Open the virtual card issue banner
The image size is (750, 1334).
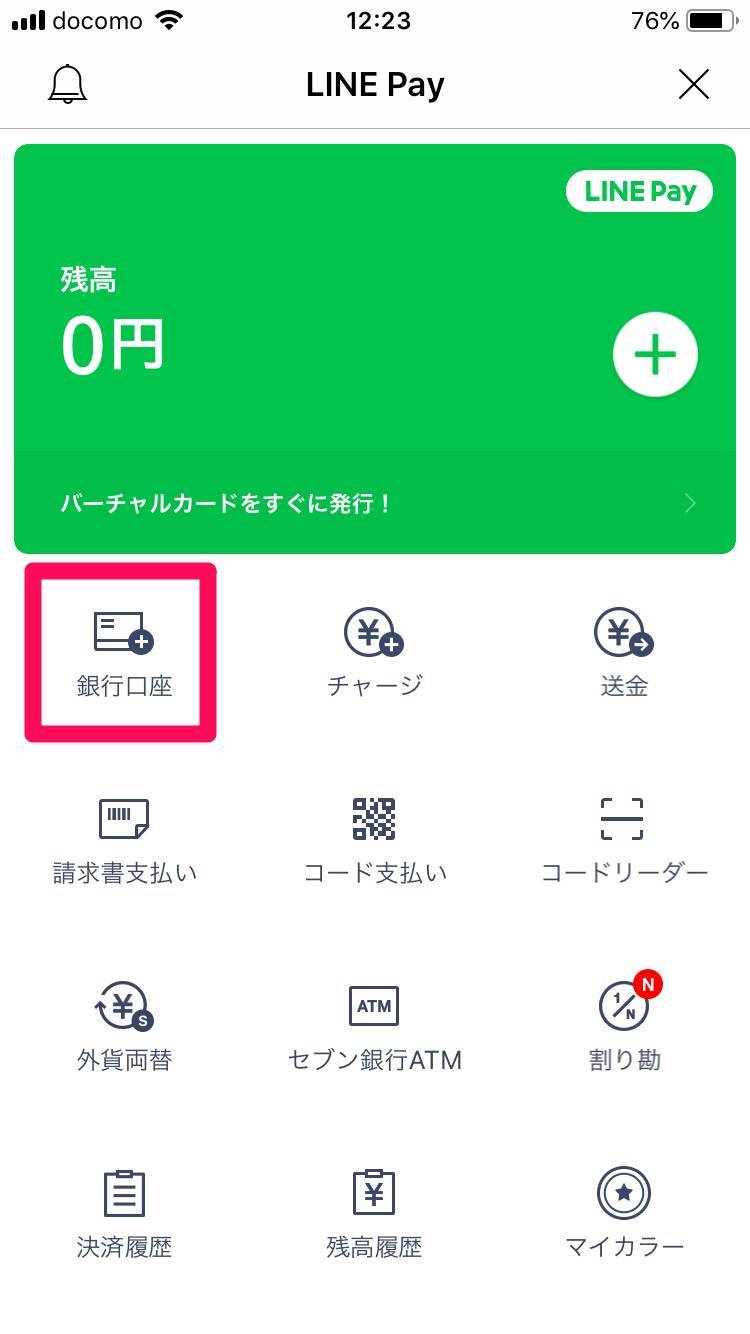(x=375, y=503)
